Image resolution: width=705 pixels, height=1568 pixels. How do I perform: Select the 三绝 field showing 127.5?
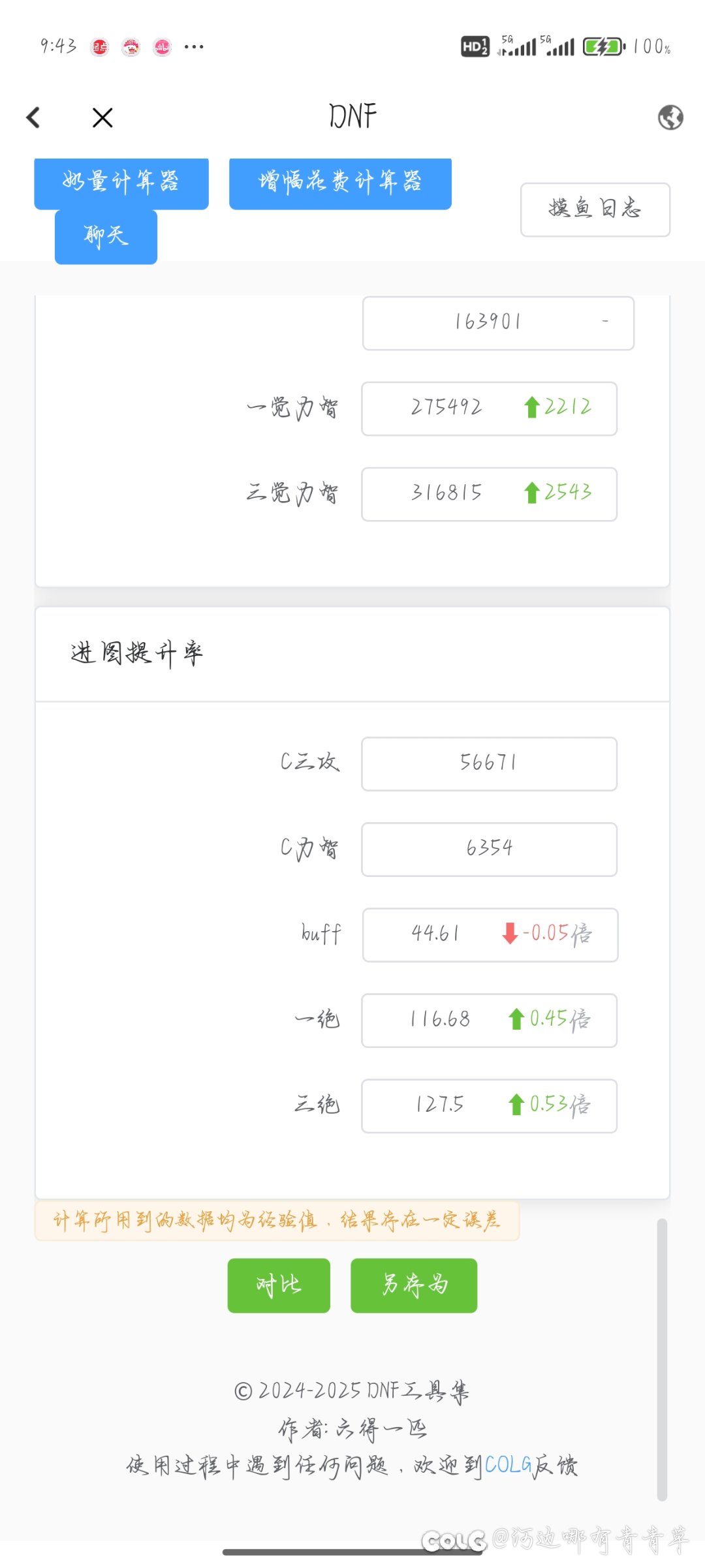(x=490, y=1106)
